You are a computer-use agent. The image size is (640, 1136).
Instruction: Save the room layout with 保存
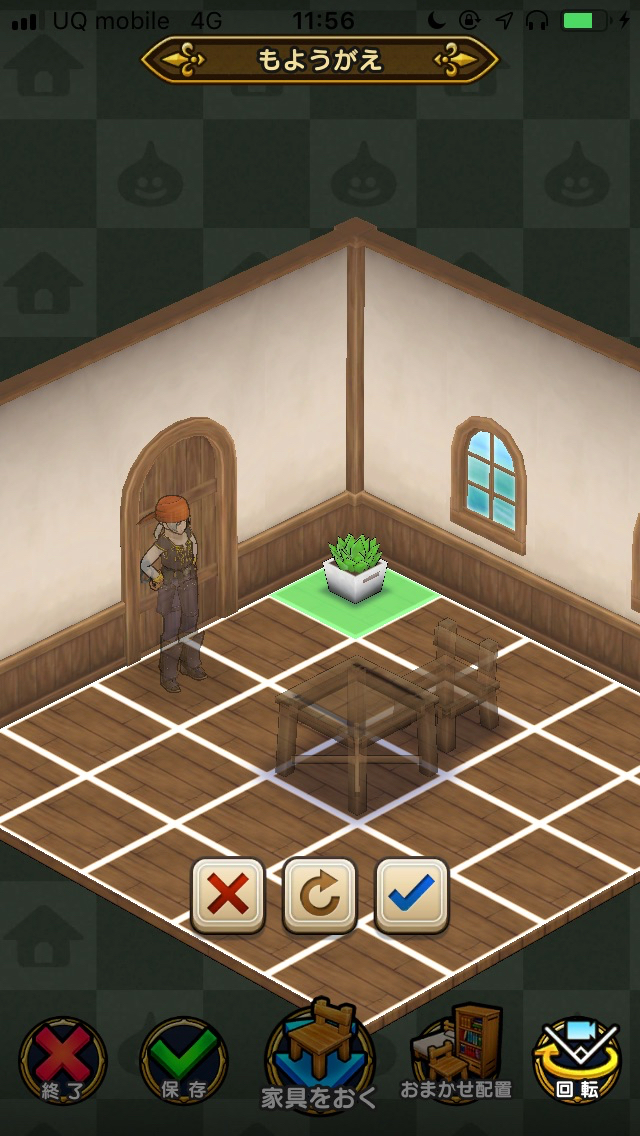click(184, 1060)
